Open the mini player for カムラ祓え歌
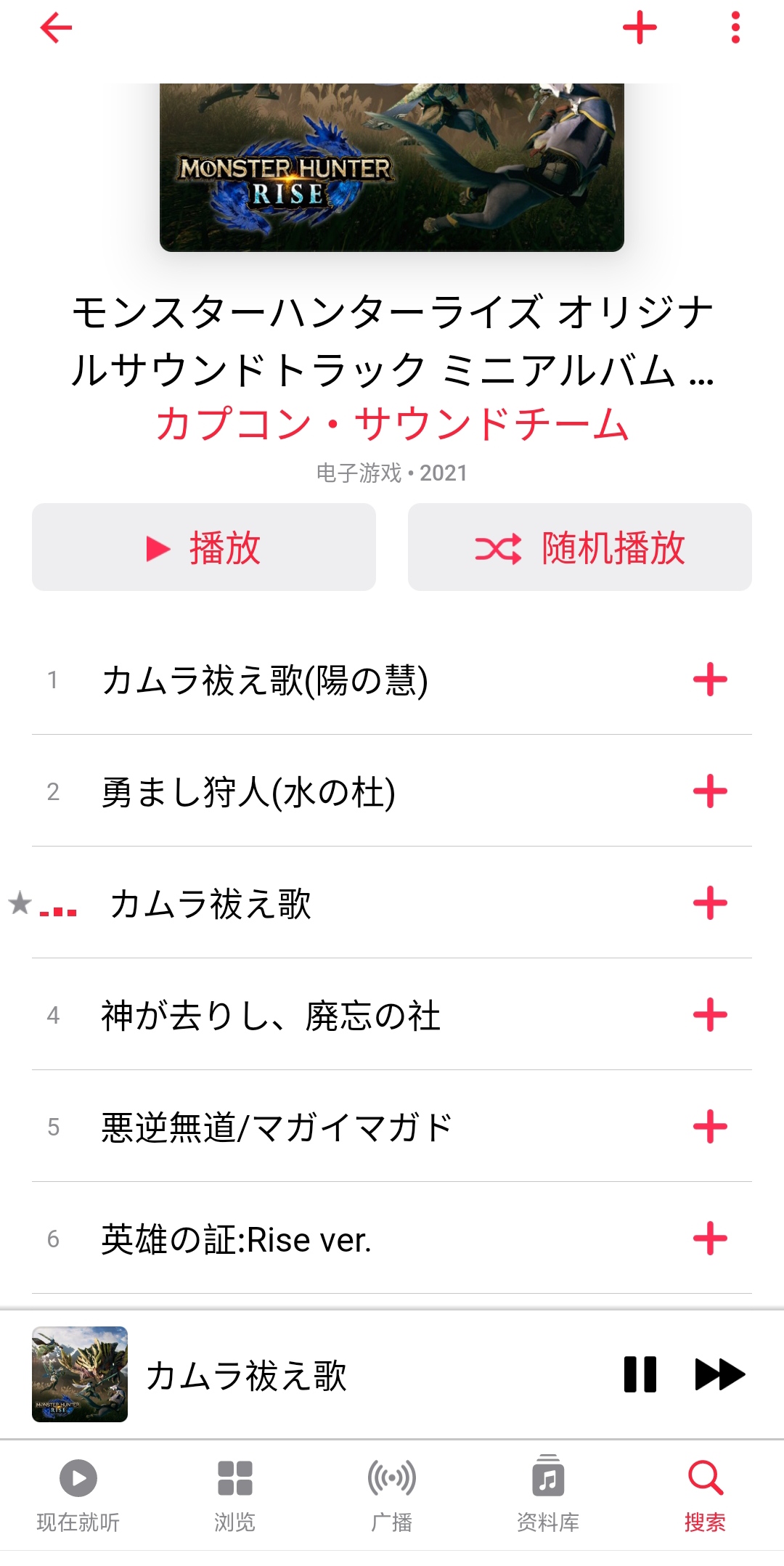 [x=247, y=1375]
